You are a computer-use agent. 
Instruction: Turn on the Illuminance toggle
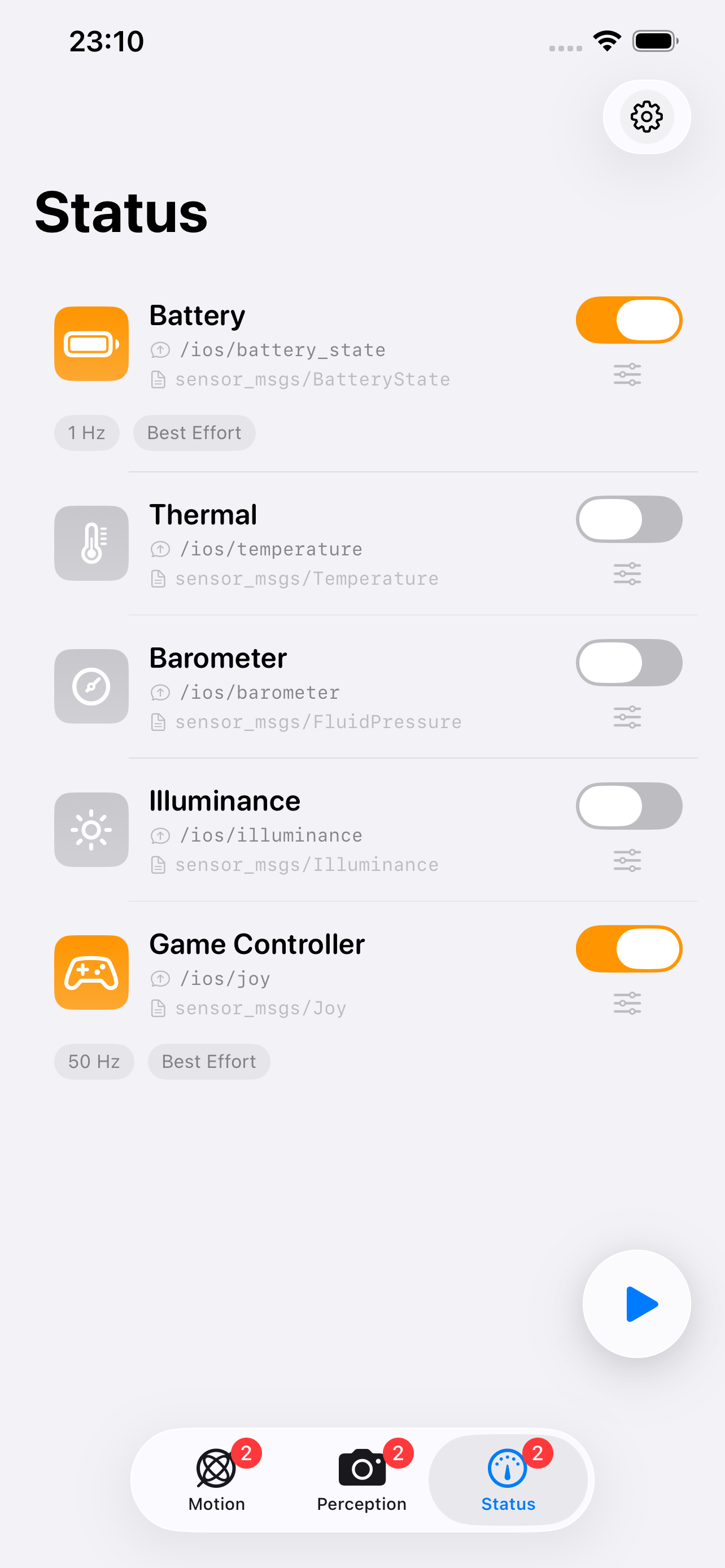628,806
